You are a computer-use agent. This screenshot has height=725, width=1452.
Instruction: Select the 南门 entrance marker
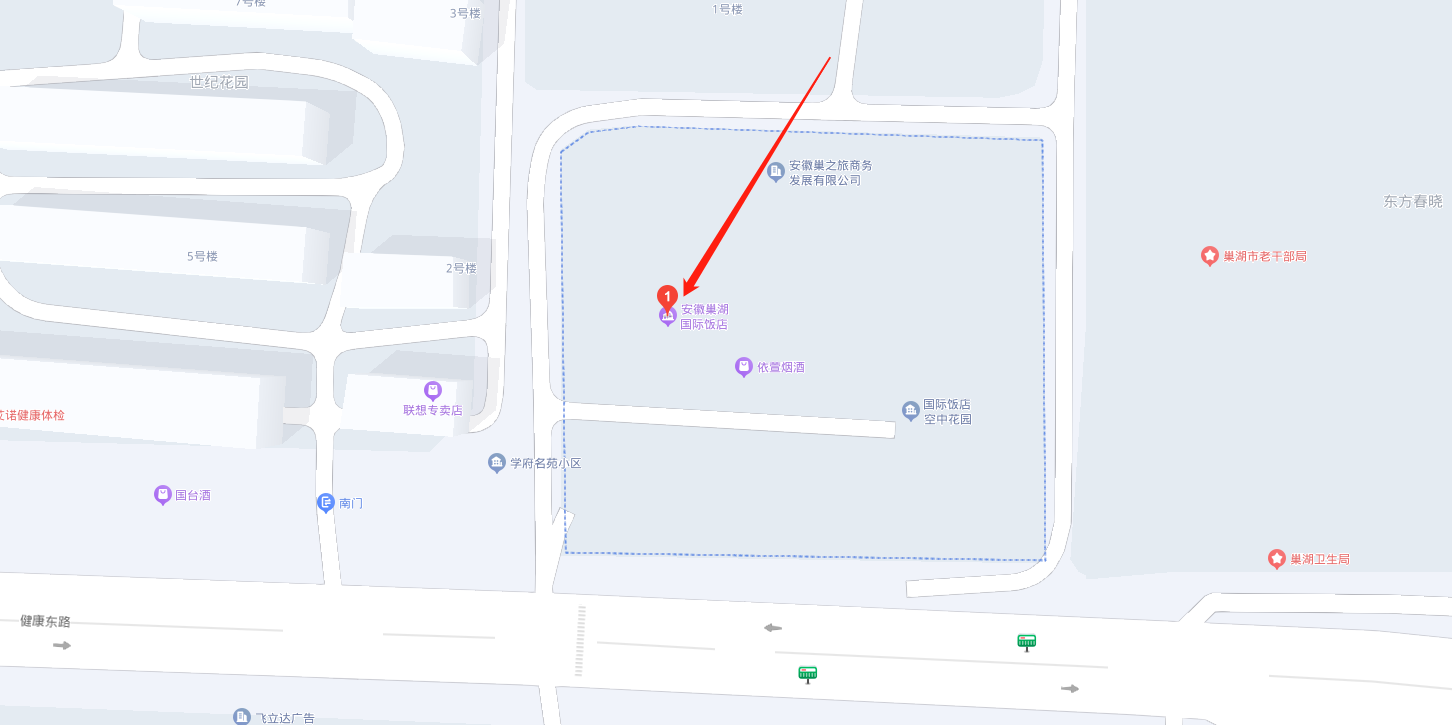click(x=326, y=503)
